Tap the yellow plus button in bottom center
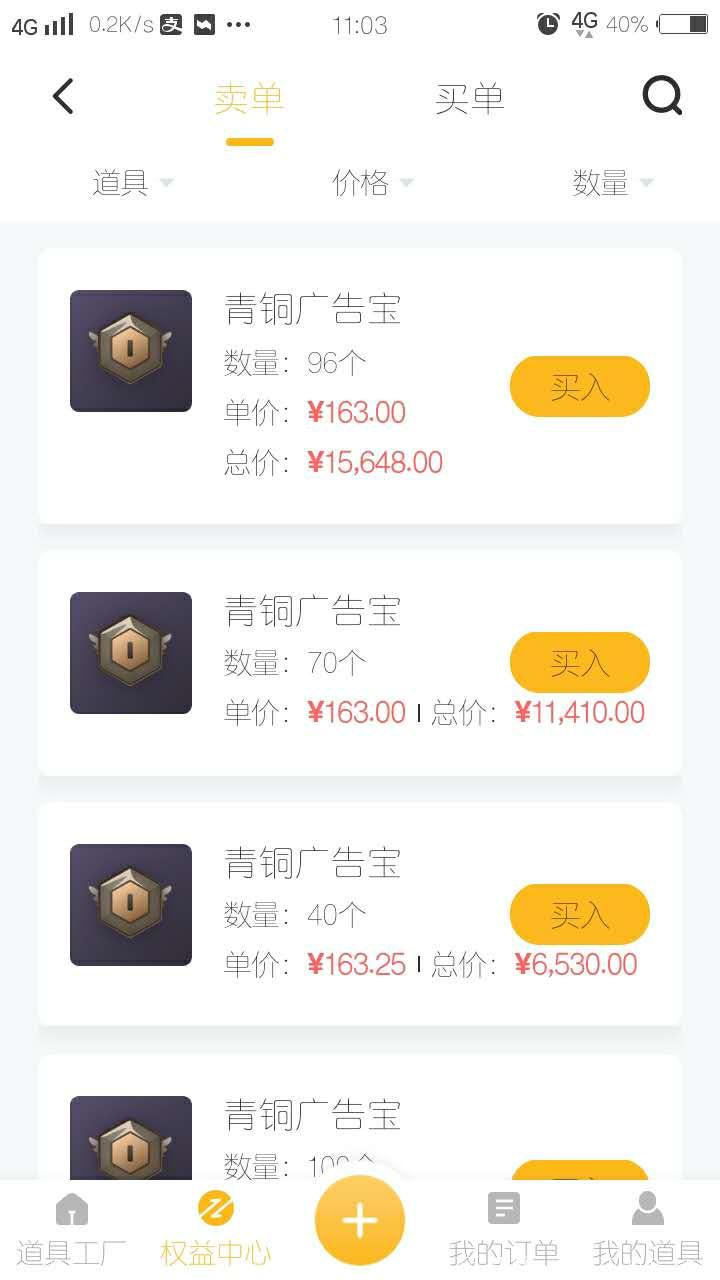This screenshot has height=1280, width=720. 360,1218
